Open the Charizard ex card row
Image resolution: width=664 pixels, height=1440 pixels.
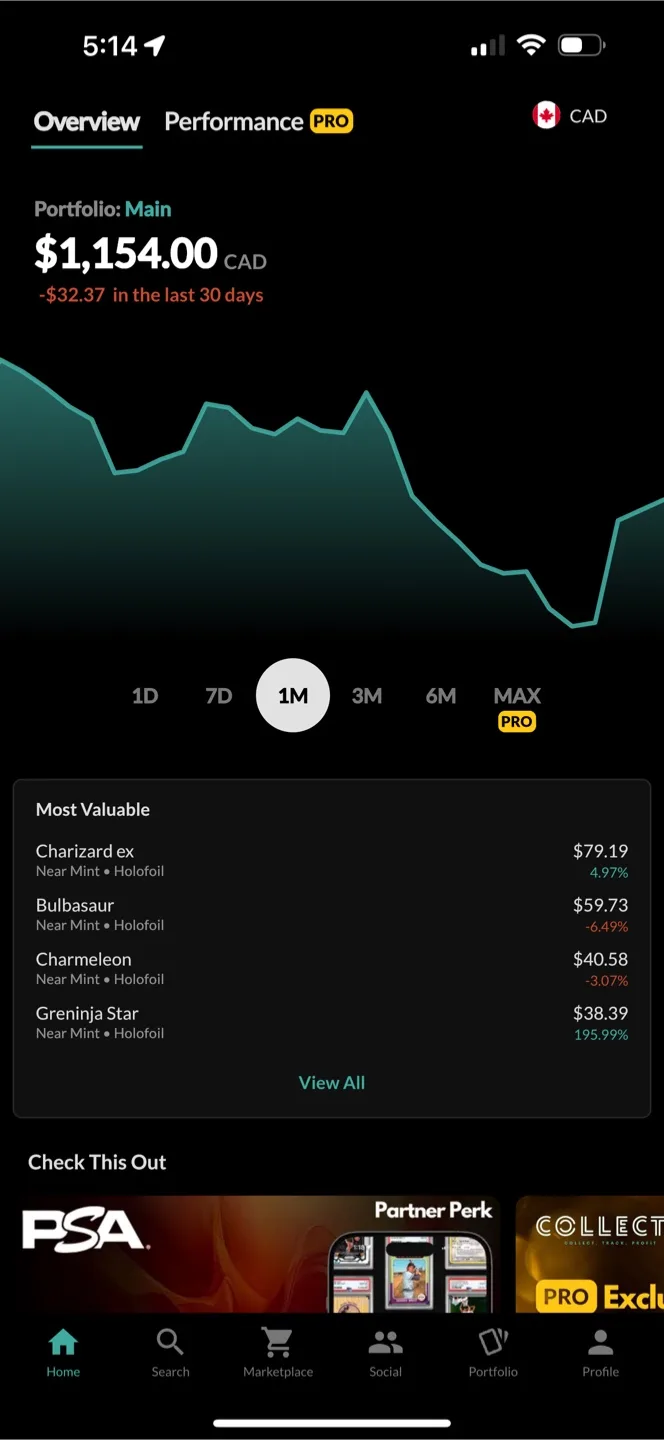point(331,860)
